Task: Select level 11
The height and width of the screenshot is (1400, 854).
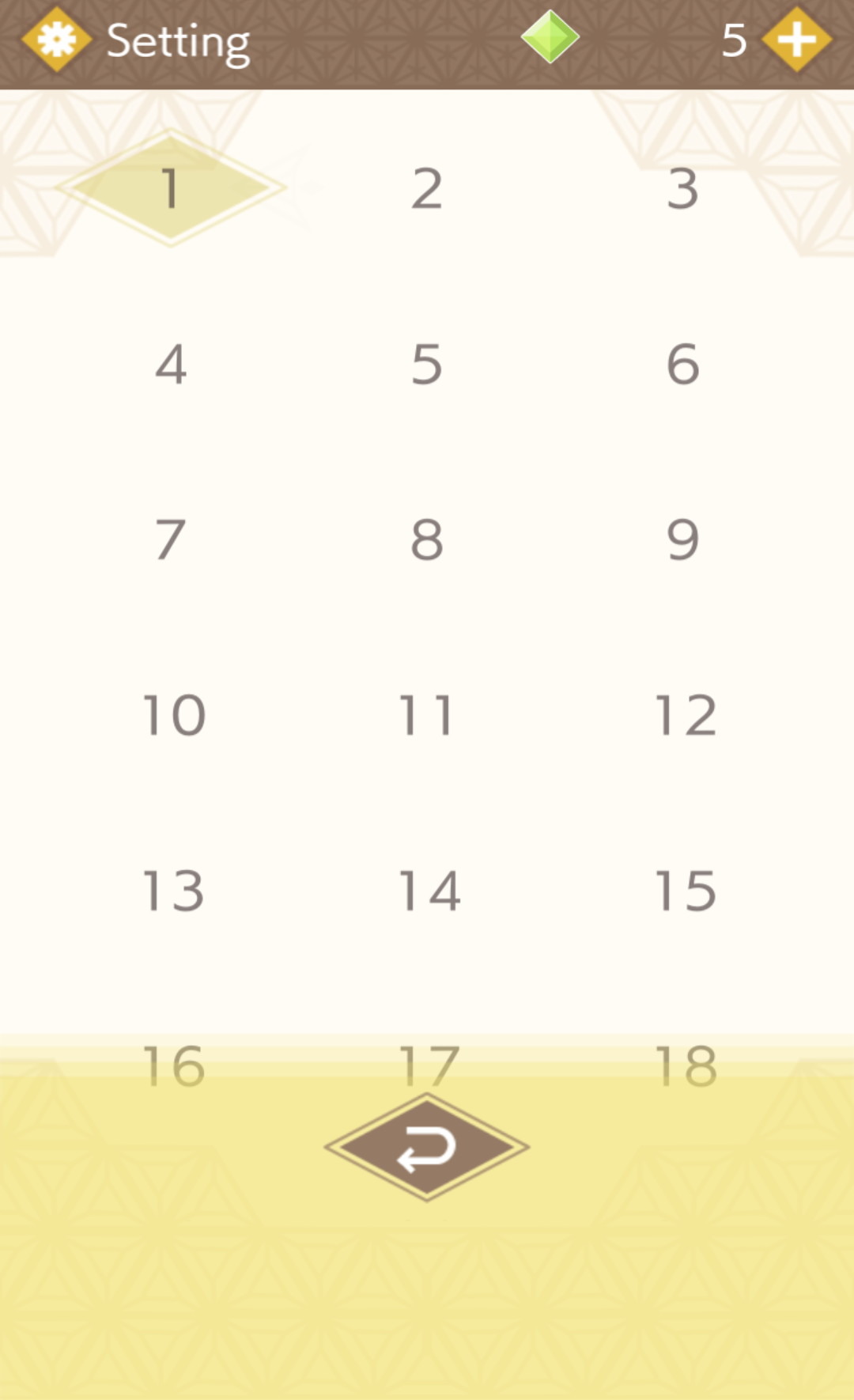Action: 427,716
